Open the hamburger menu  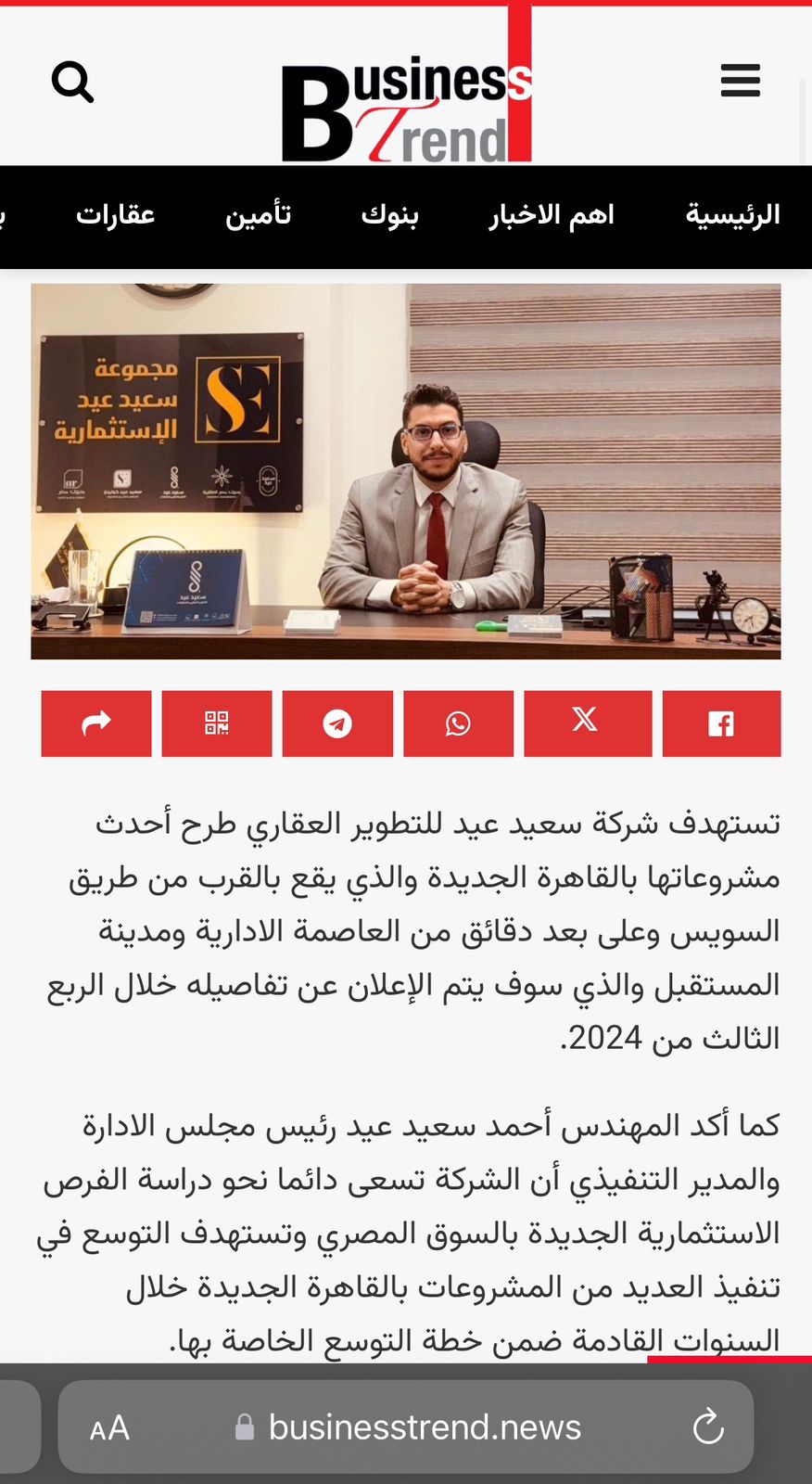tap(740, 82)
